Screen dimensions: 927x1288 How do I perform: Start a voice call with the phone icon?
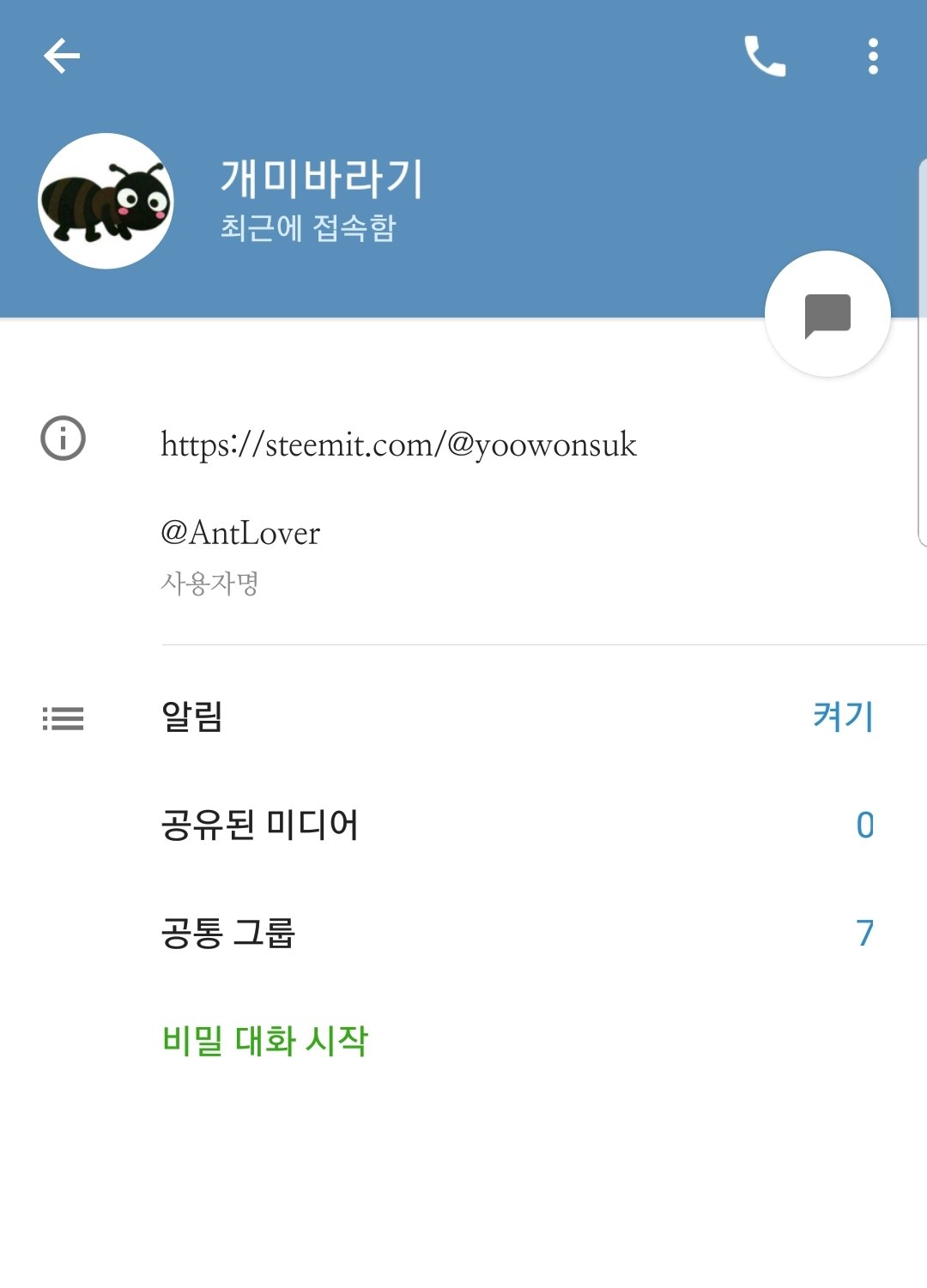tap(766, 57)
